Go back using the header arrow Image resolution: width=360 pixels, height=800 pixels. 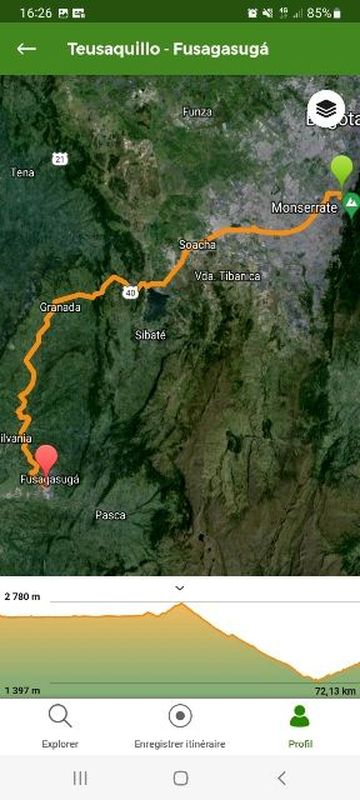(x=26, y=49)
